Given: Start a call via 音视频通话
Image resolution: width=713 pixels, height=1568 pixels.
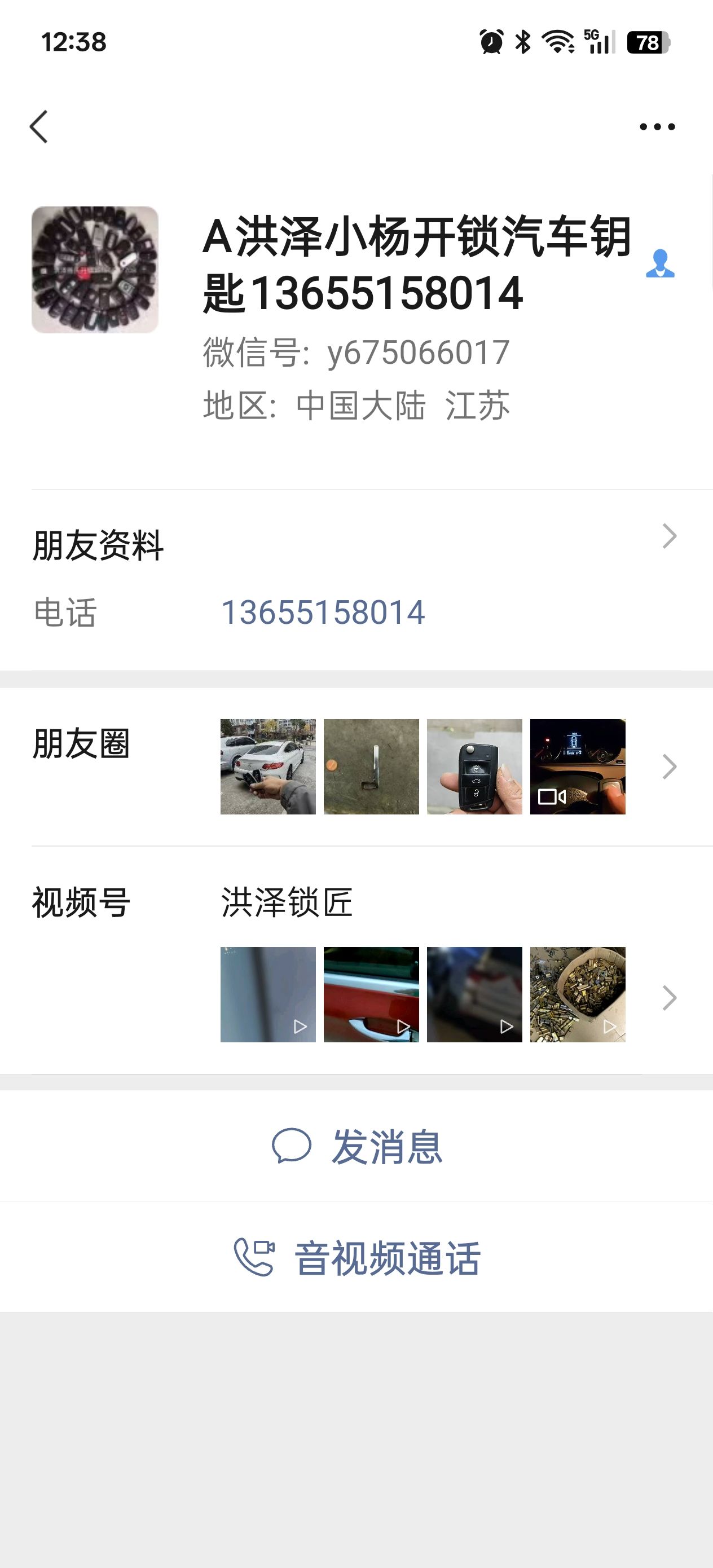Looking at the screenshot, I should pyautogui.click(x=357, y=1258).
